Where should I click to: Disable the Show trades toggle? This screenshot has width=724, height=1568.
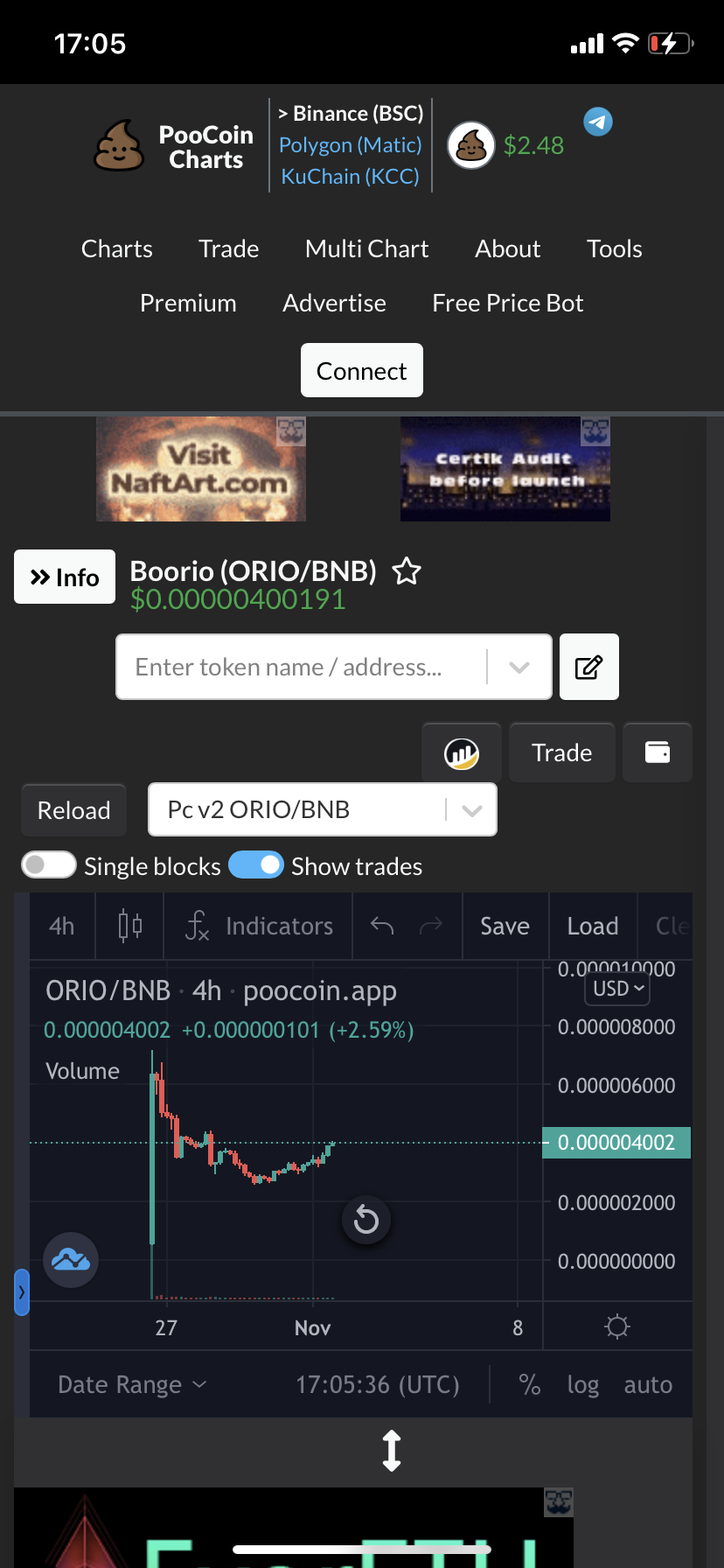(256, 865)
